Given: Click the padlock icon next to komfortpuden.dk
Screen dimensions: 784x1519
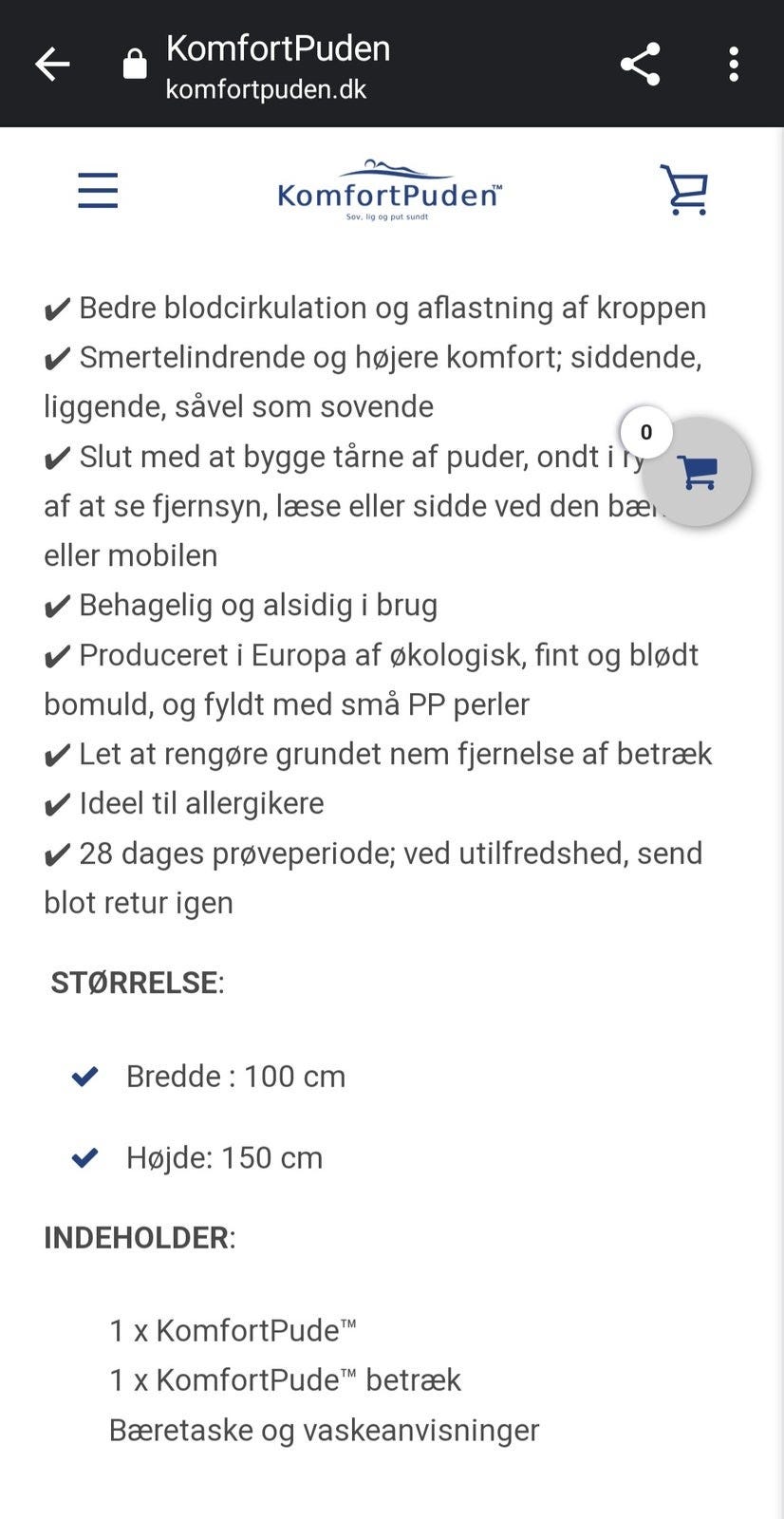Looking at the screenshot, I should coord(134,63).
